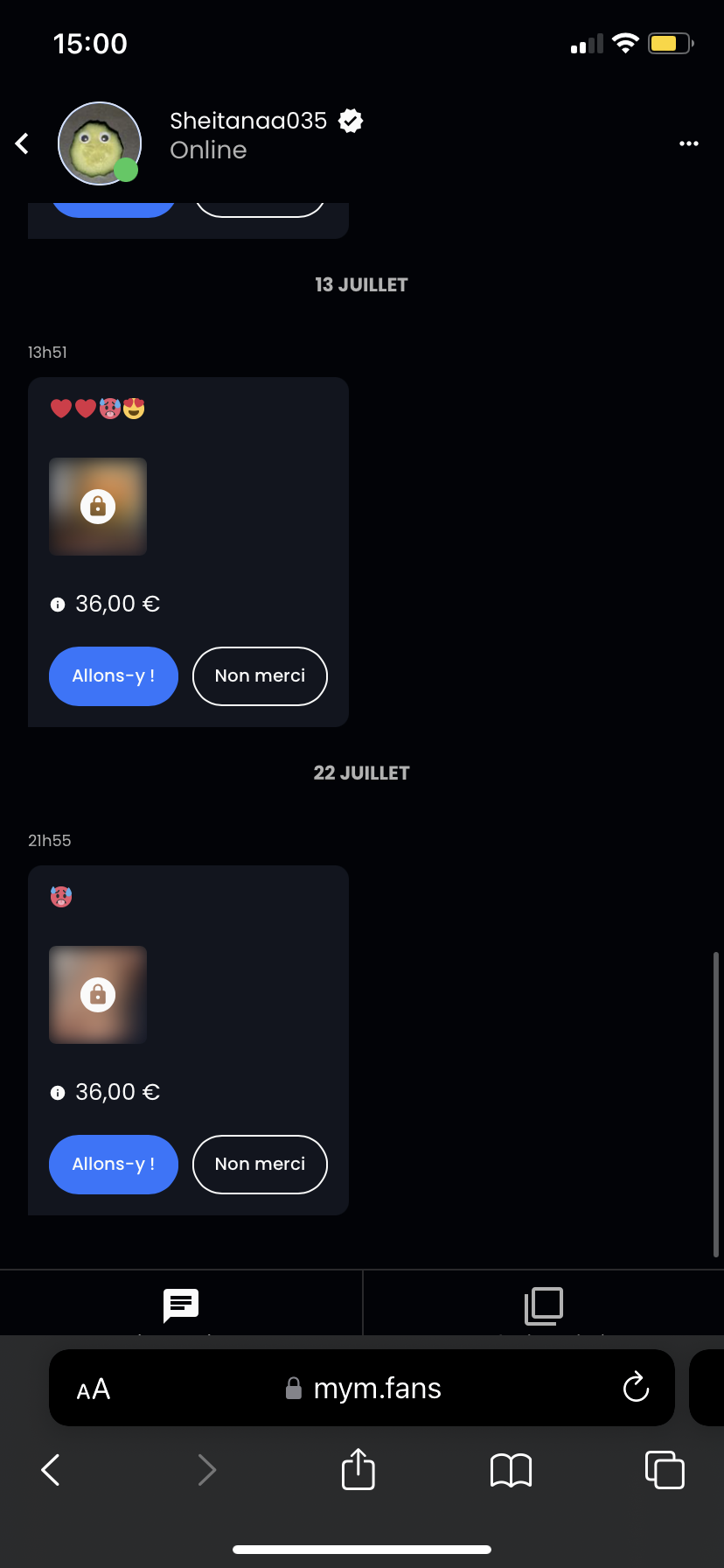Tap Non merci on the 22 Juillet offer

[260, 1165]
